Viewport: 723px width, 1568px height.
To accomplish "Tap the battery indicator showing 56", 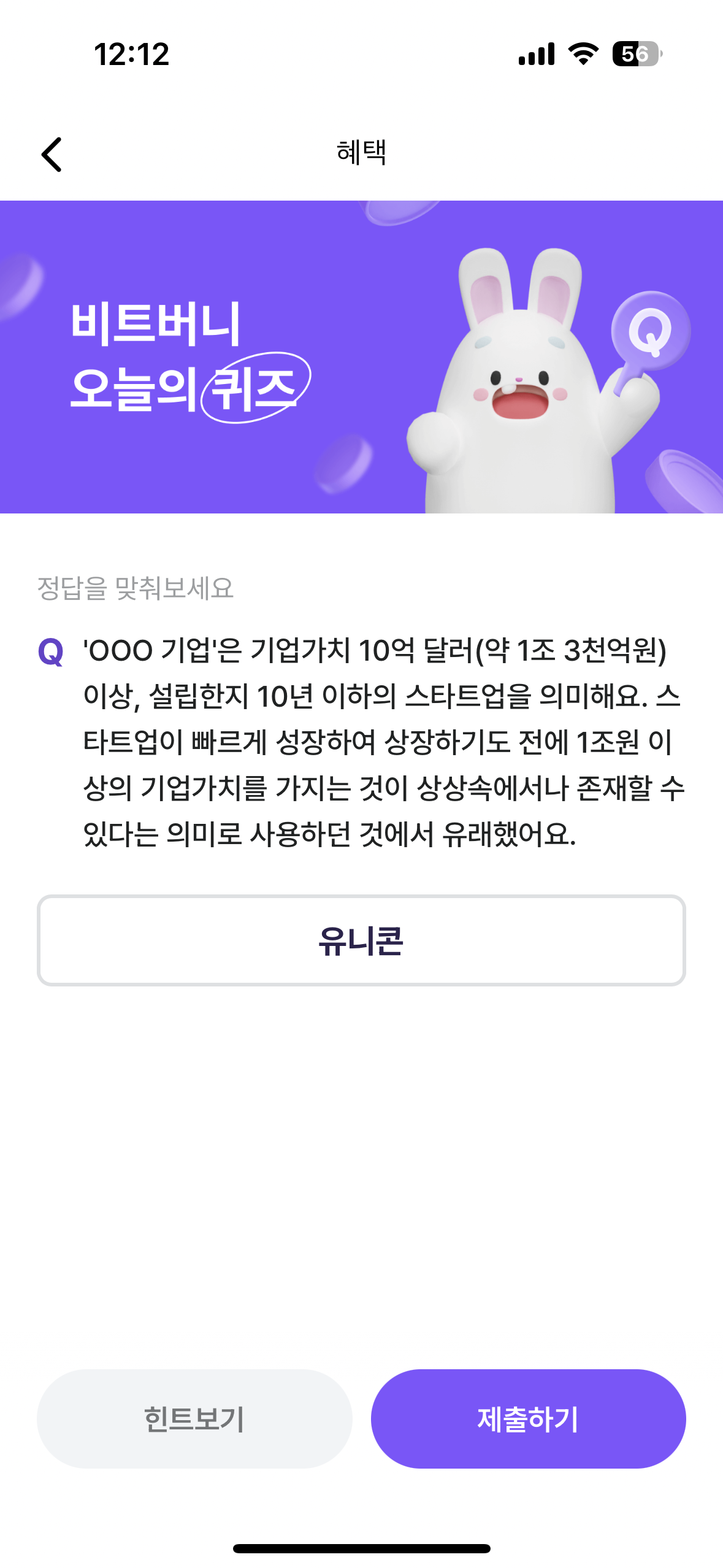I will 635,55.
